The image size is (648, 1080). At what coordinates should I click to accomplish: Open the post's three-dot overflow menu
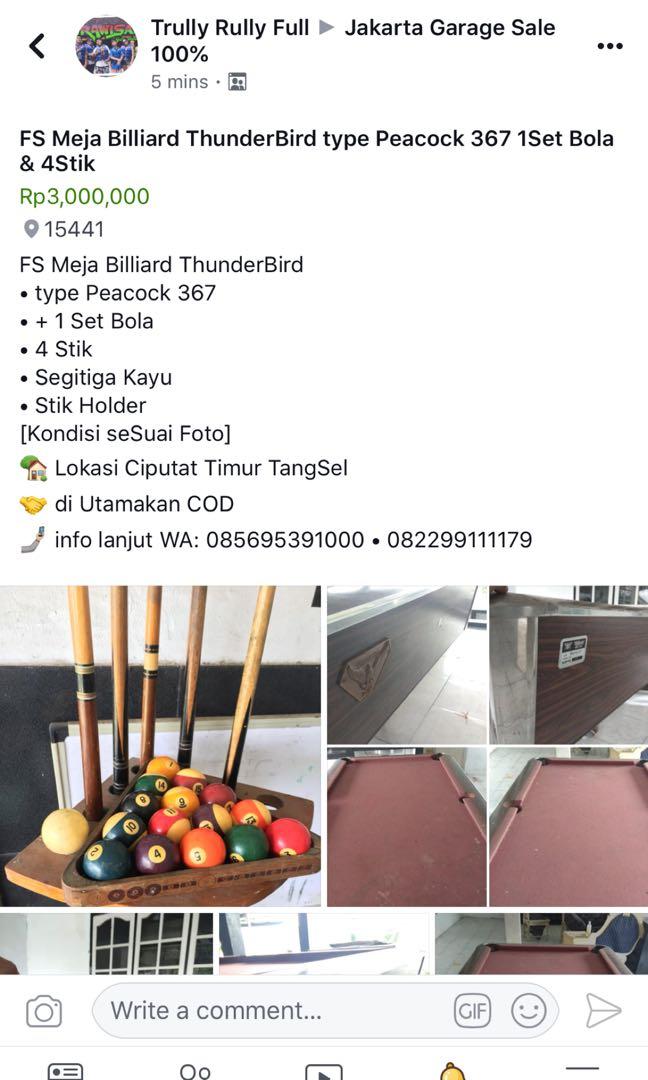coord(609,46)
